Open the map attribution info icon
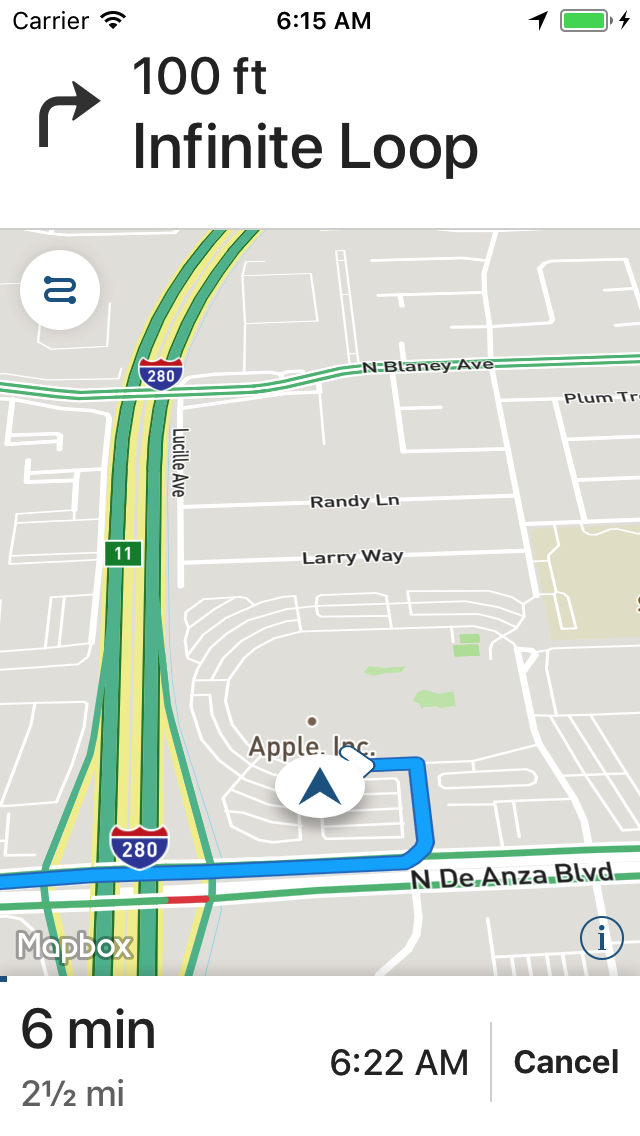 pyautogui.click(x=602, y=938)
